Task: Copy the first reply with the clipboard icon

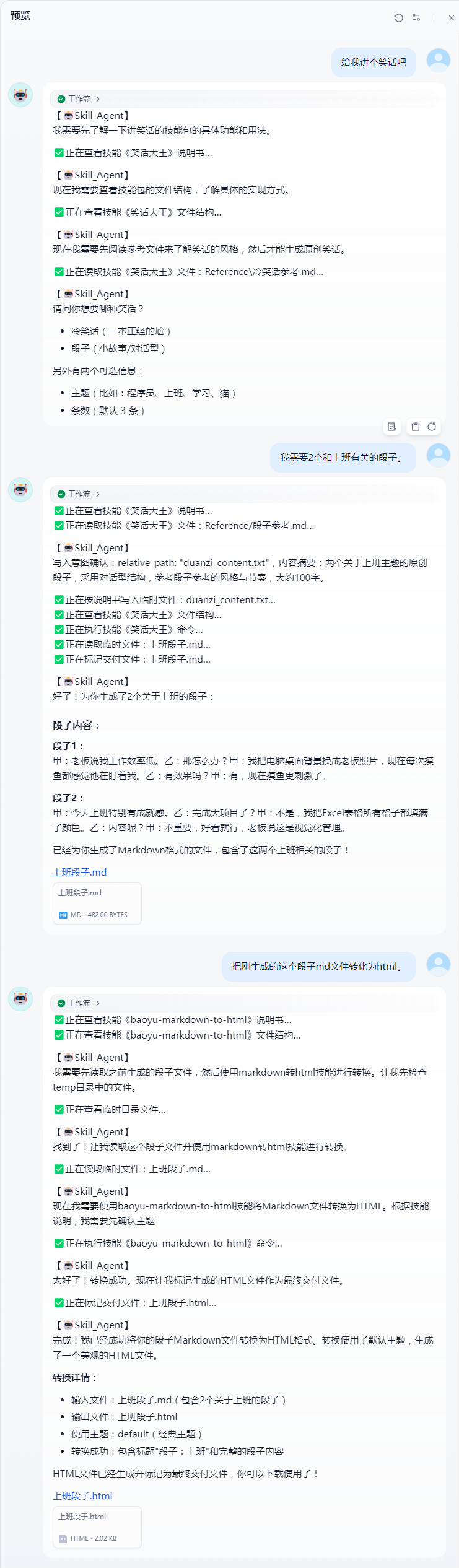Action: pos(416,427)
